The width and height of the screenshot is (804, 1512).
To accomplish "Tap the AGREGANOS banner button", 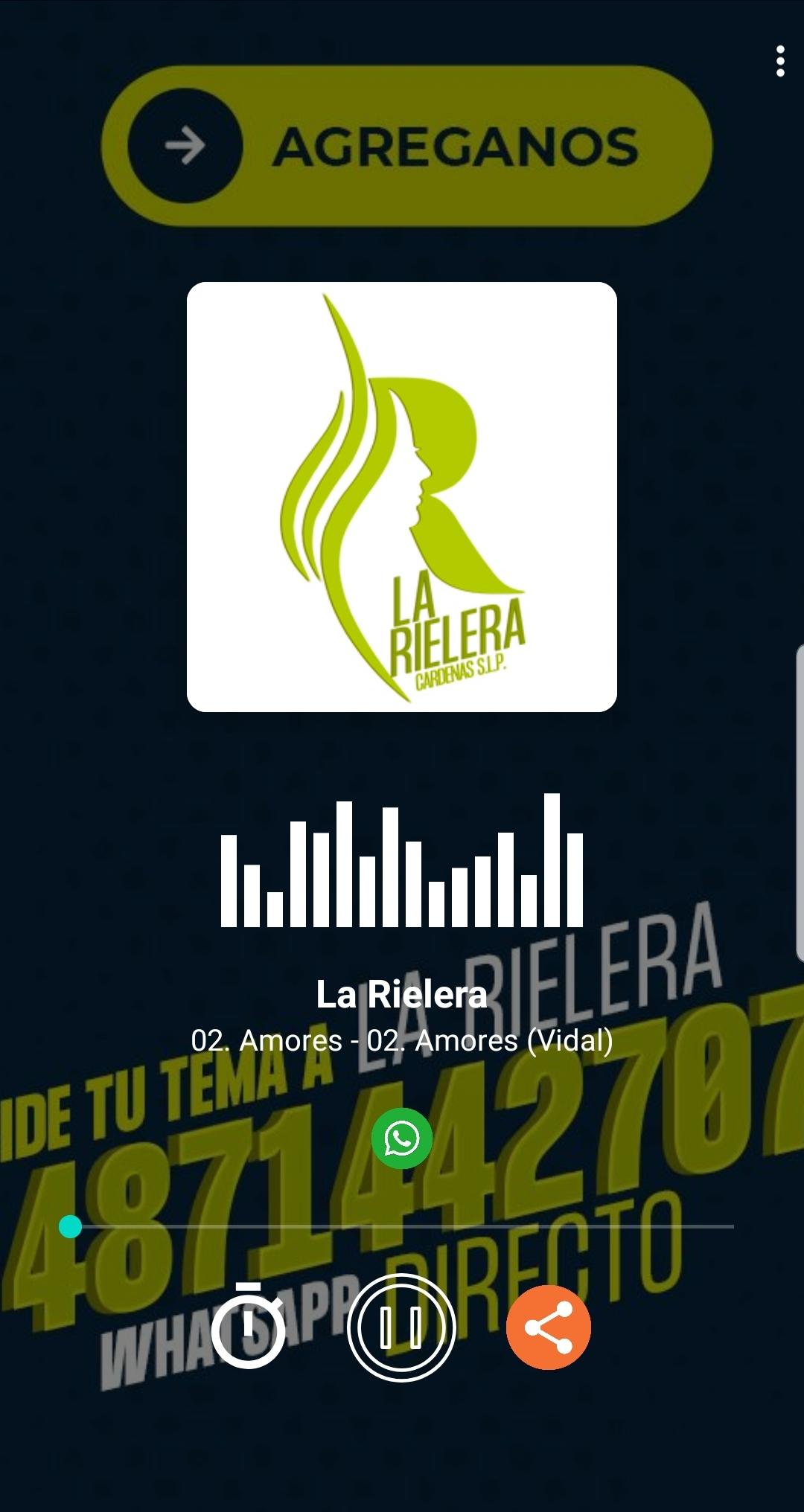I will pyautogui.click(x=406, y=146).
